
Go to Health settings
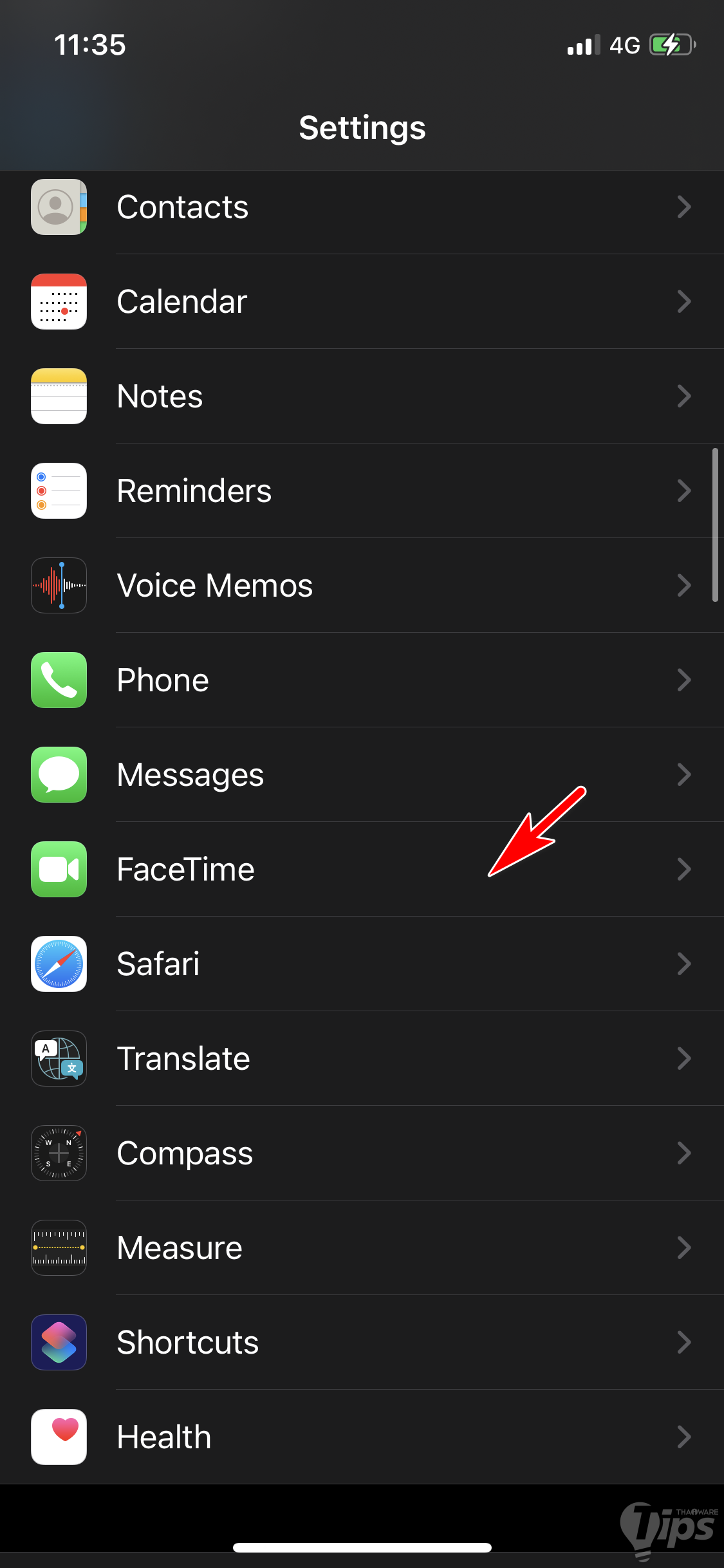point(362,1437)
